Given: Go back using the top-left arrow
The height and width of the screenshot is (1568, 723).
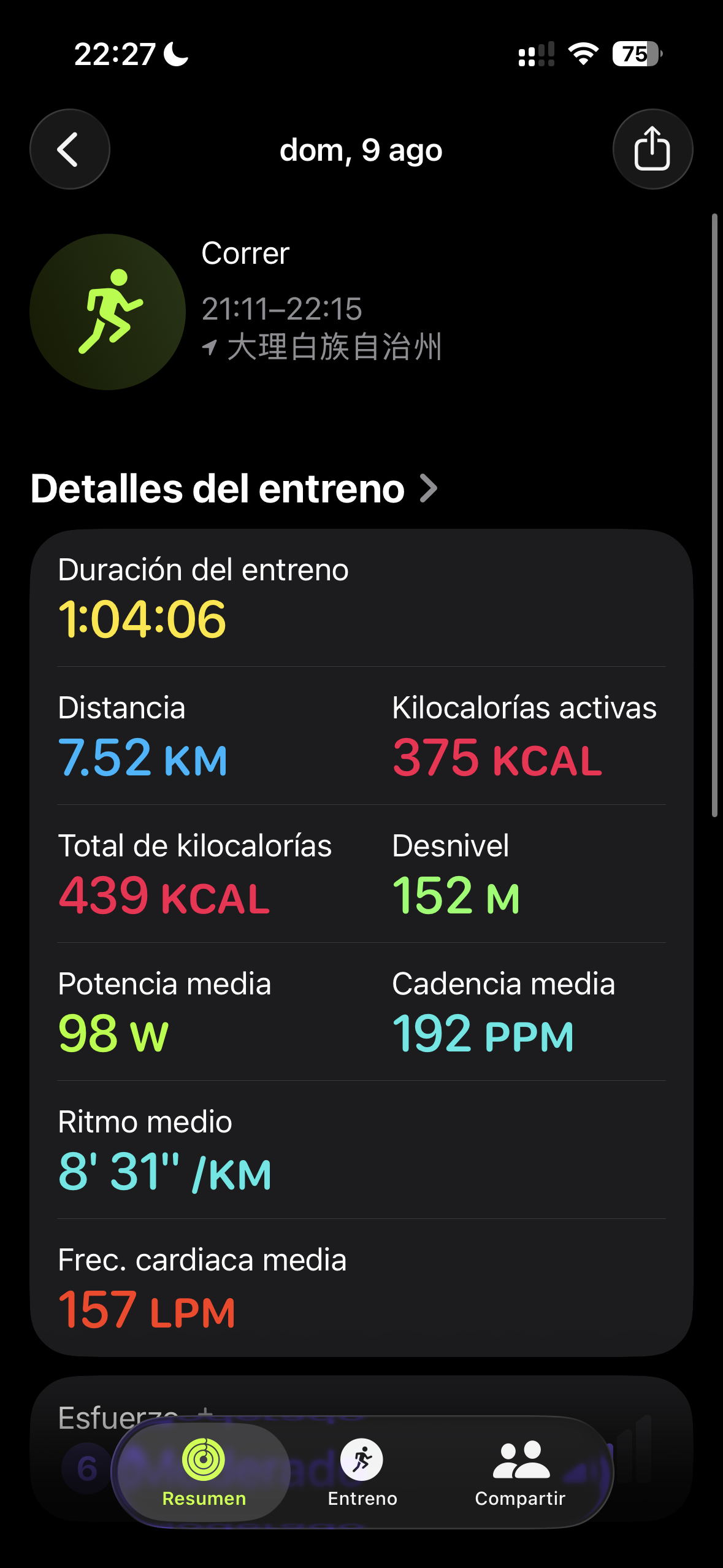Looking at the screenshot, I should 70,149.
